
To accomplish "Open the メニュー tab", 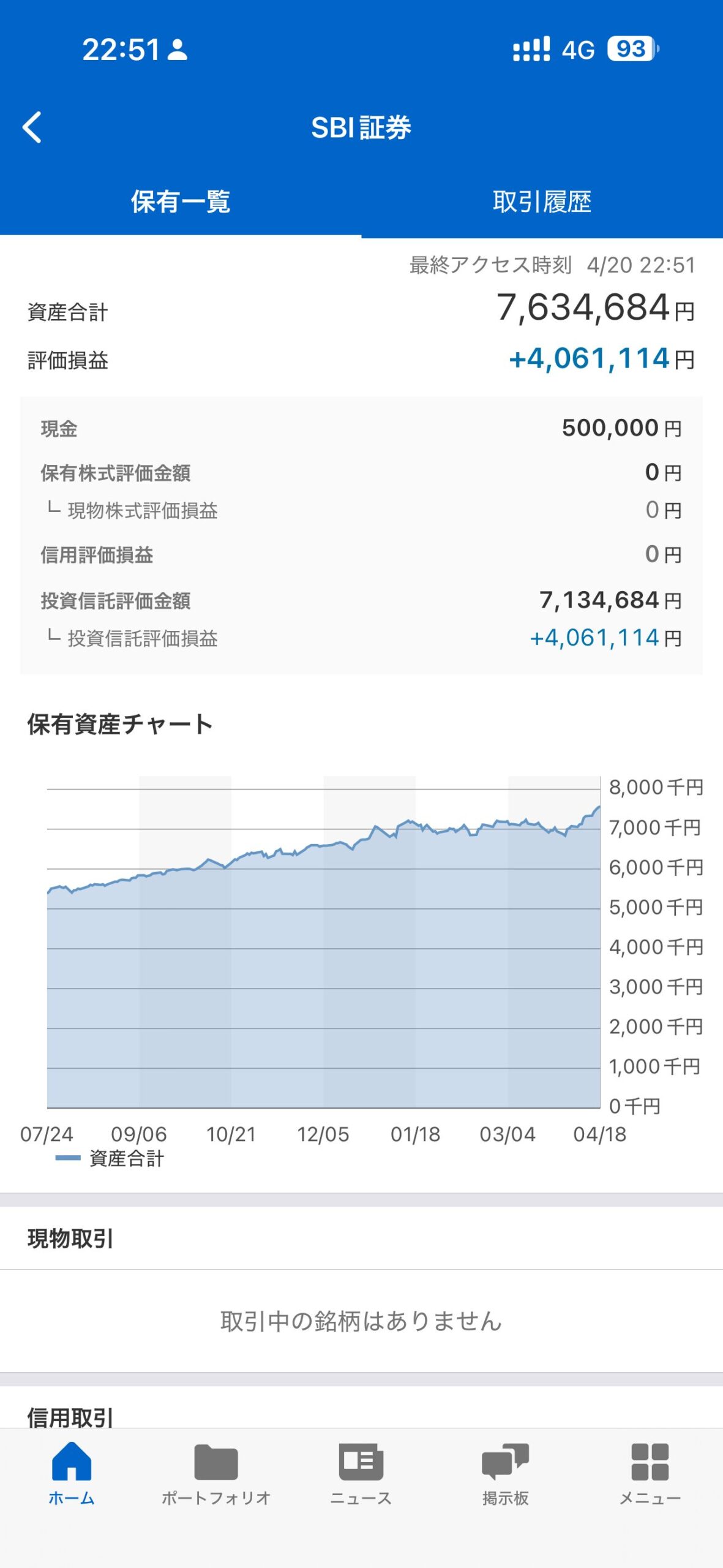I will [x=650, y=1473].
